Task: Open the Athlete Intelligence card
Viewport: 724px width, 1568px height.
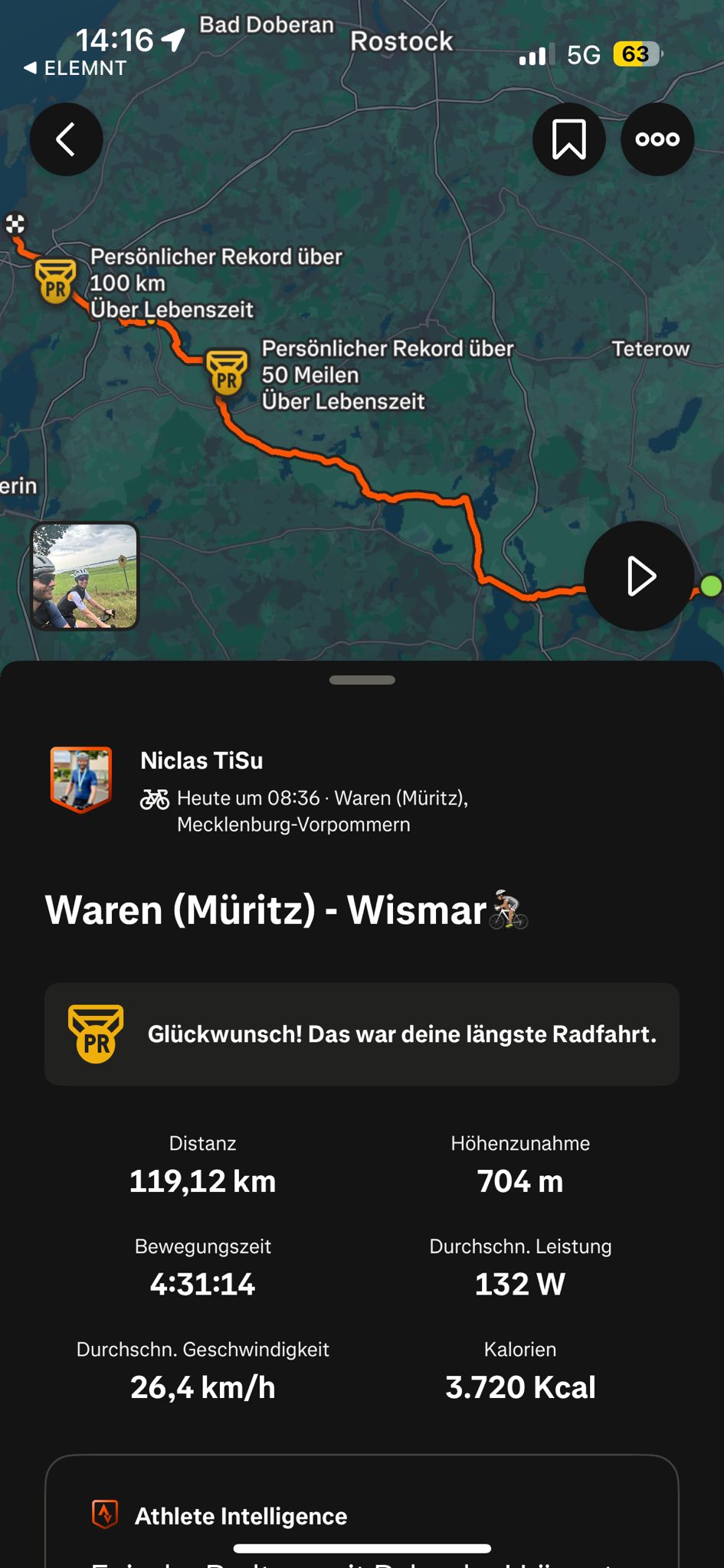Action: tap(362, 1511)
